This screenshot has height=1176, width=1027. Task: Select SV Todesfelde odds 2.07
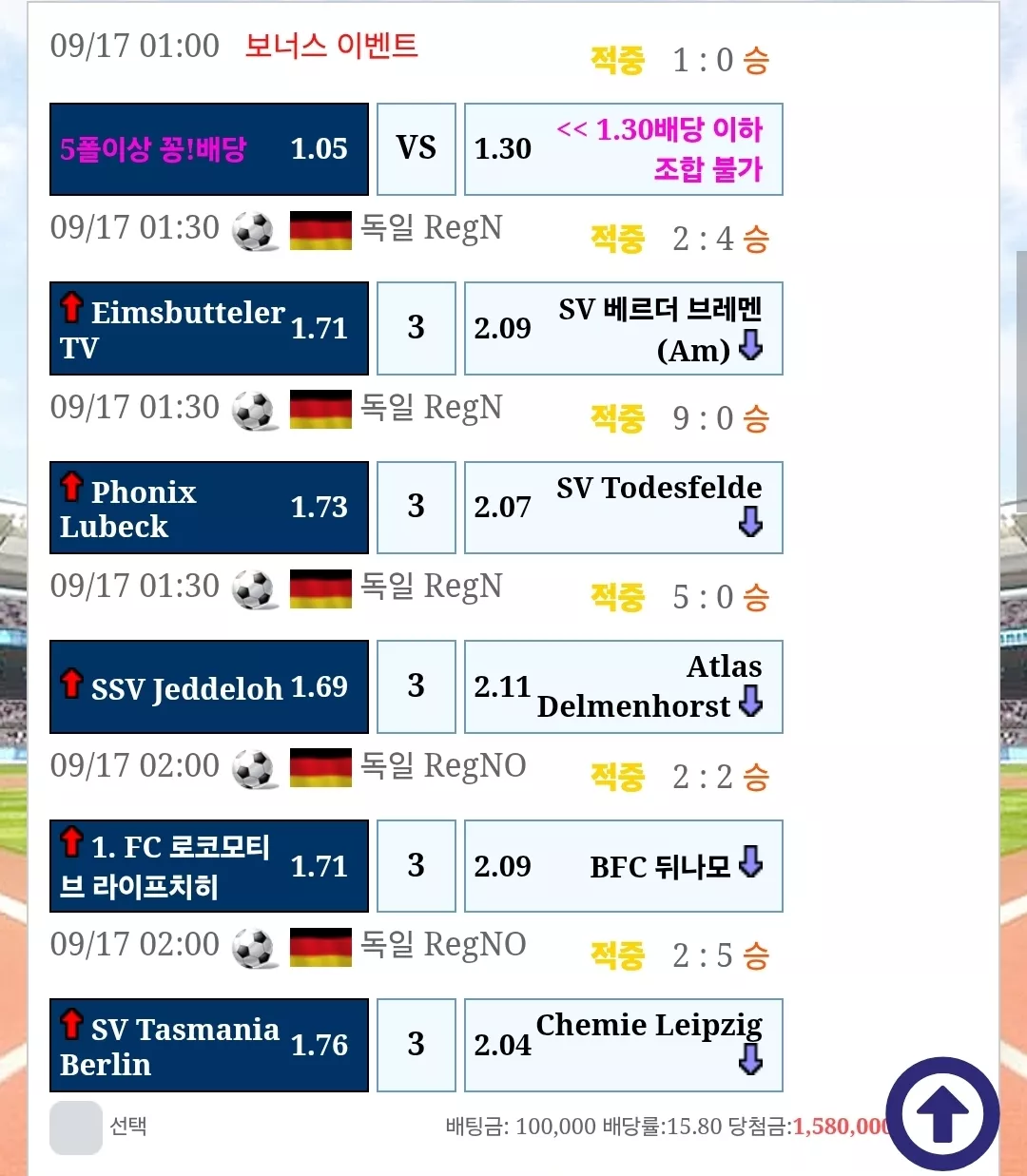[x=624, y=508]
